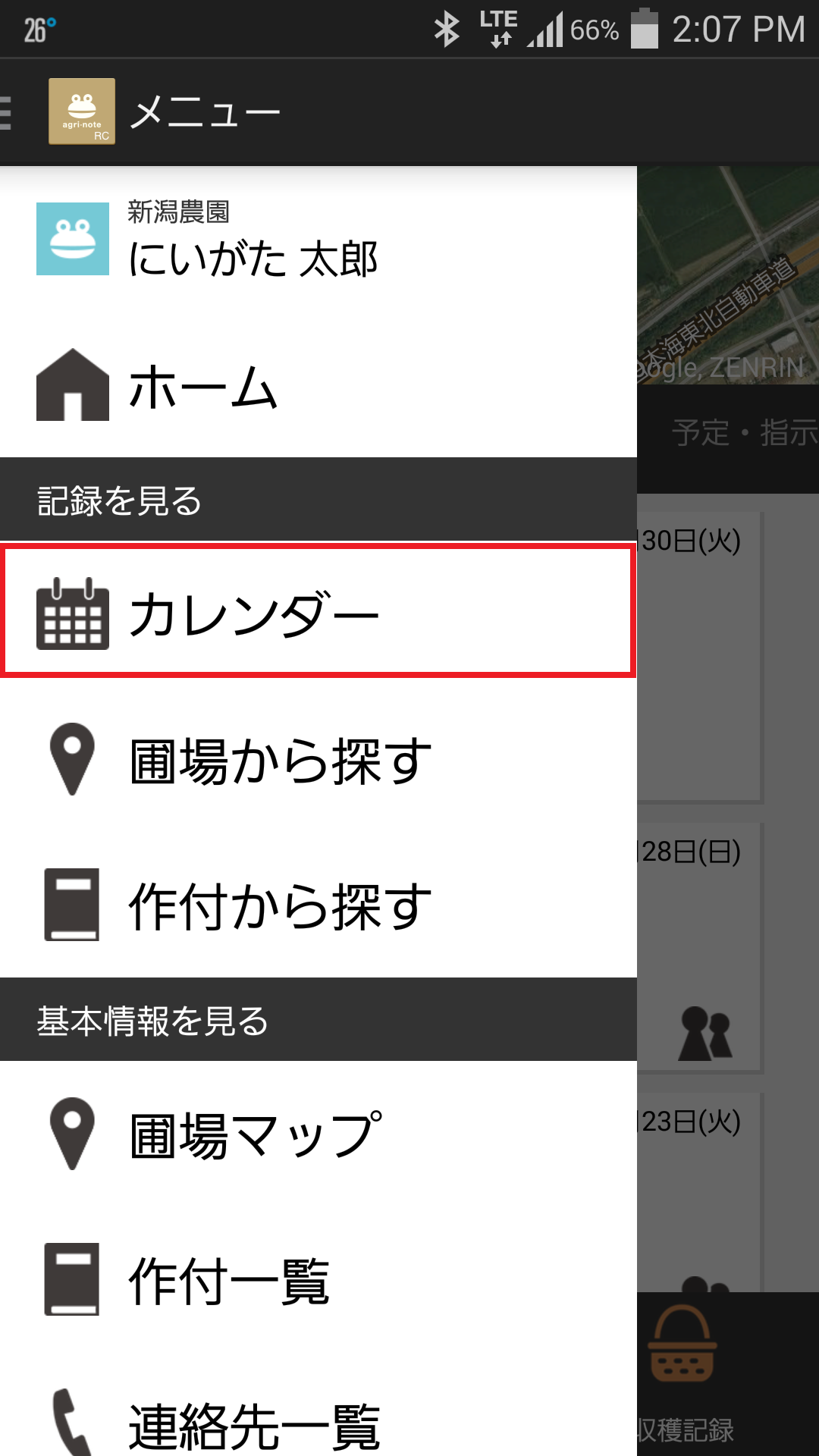Go to ホーム

pyautogui.click(x=318, y=384)
